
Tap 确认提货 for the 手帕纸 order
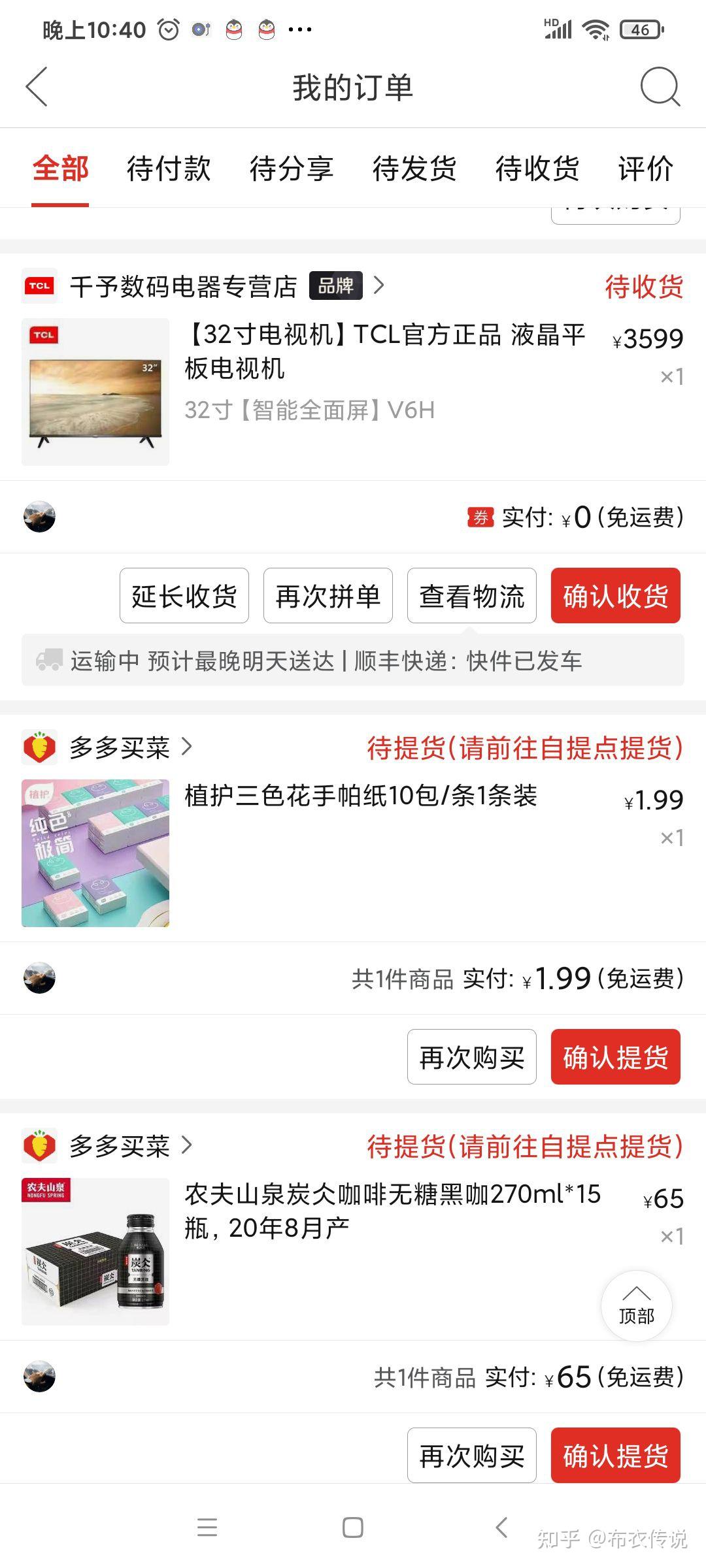click(616, 1057)
